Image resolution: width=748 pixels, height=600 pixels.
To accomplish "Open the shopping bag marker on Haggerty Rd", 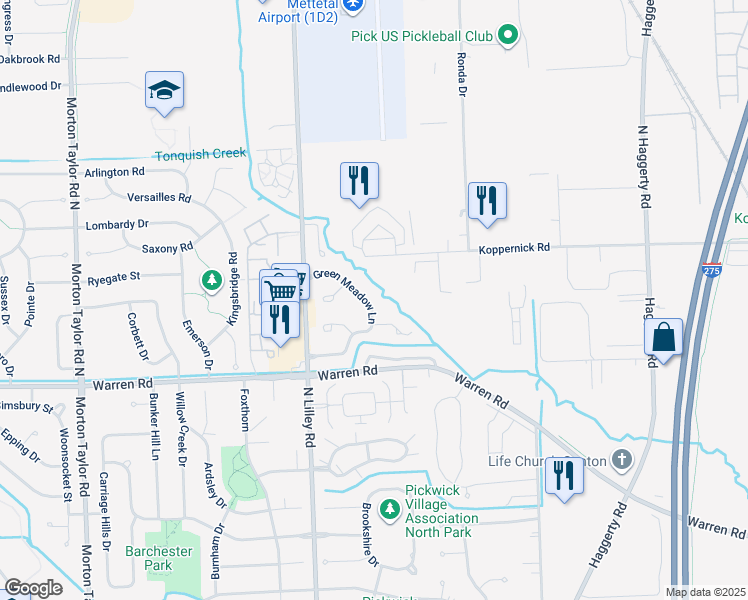I will point(664,338).
